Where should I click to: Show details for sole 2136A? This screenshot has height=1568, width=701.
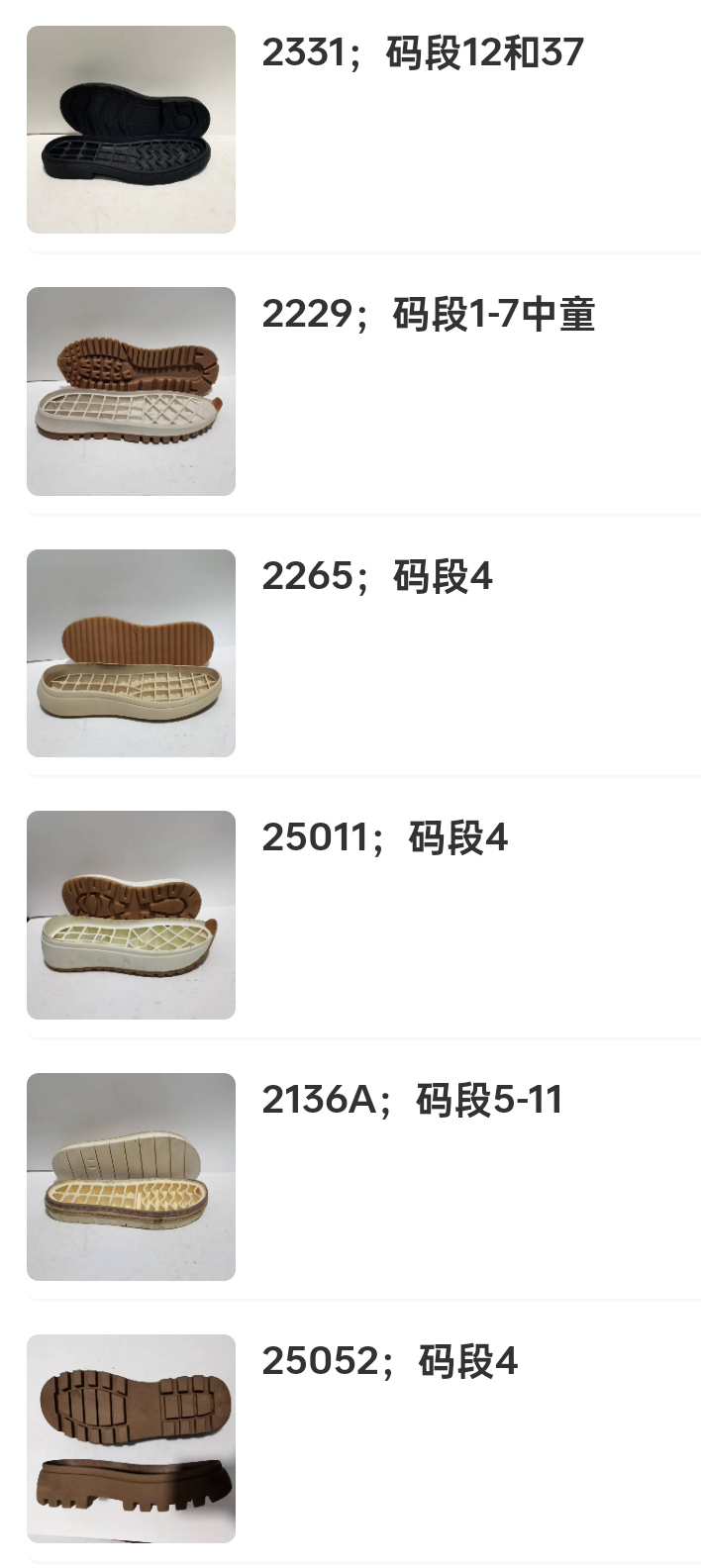[412, 1100]
